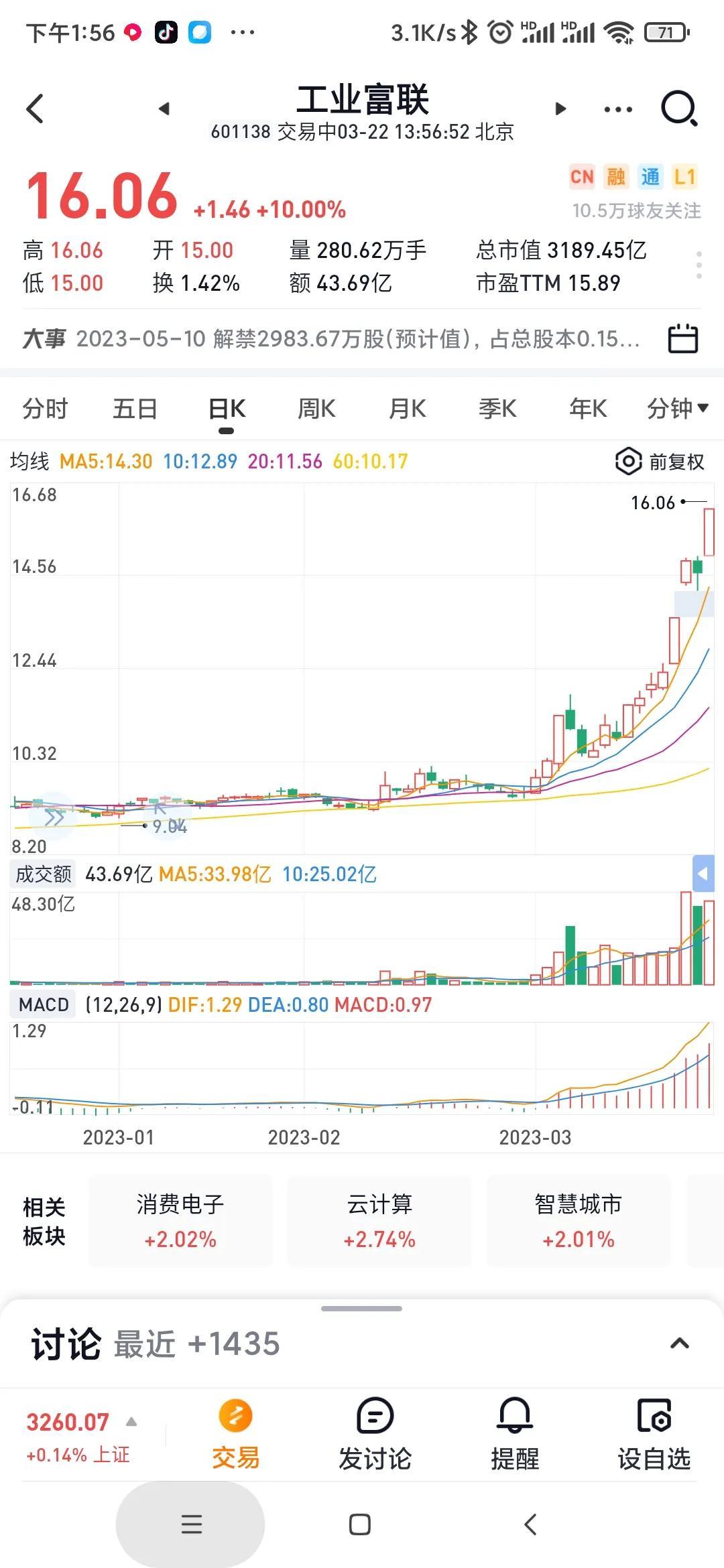Expand the 讨论 discussion panel
Image resolution: width=724 pixels, height=1568 pixels.
tap(680, 1344)
